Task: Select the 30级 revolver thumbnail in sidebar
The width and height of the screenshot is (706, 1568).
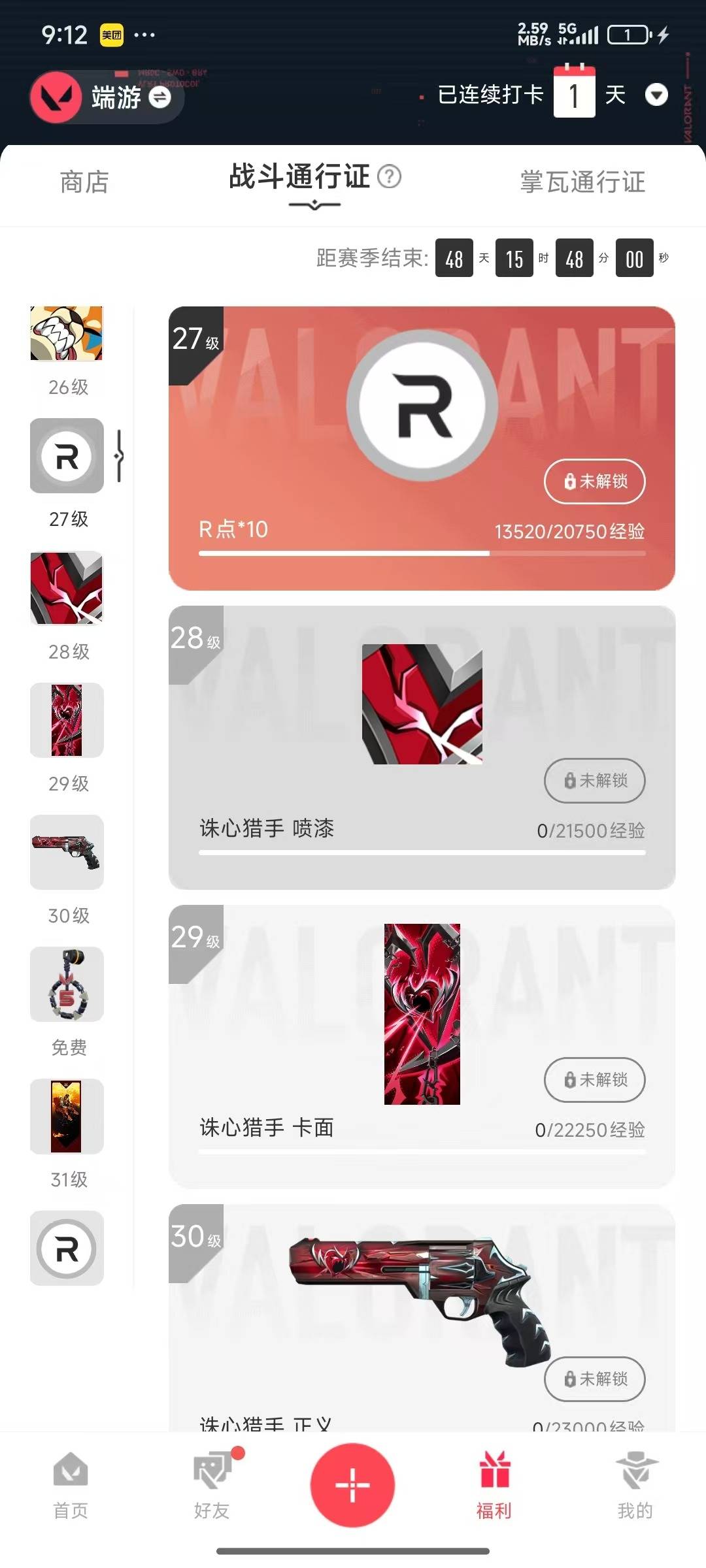Action: (x=66, y=852)
